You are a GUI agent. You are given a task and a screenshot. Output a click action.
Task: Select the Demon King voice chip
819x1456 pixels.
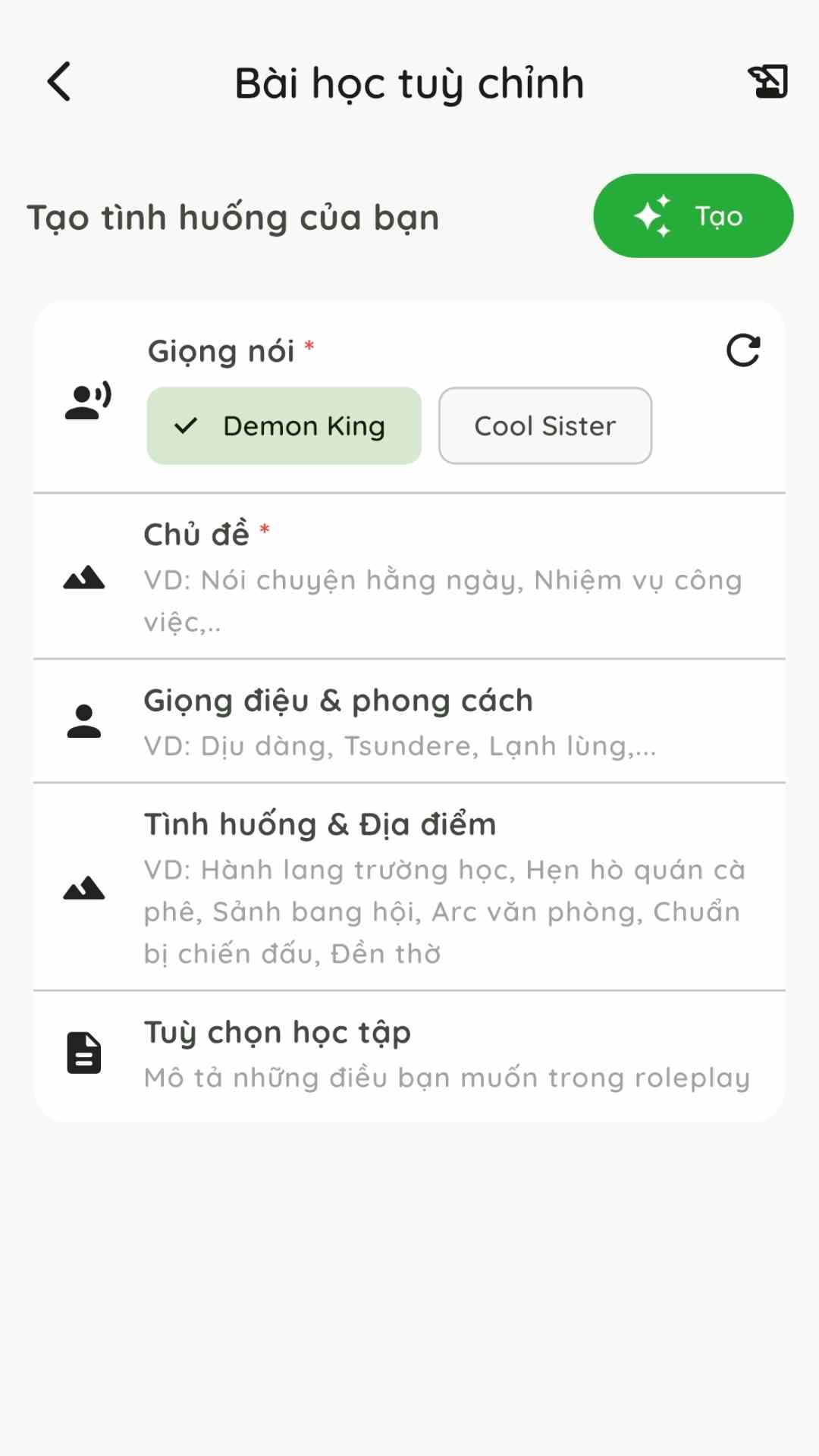[284, 426]
